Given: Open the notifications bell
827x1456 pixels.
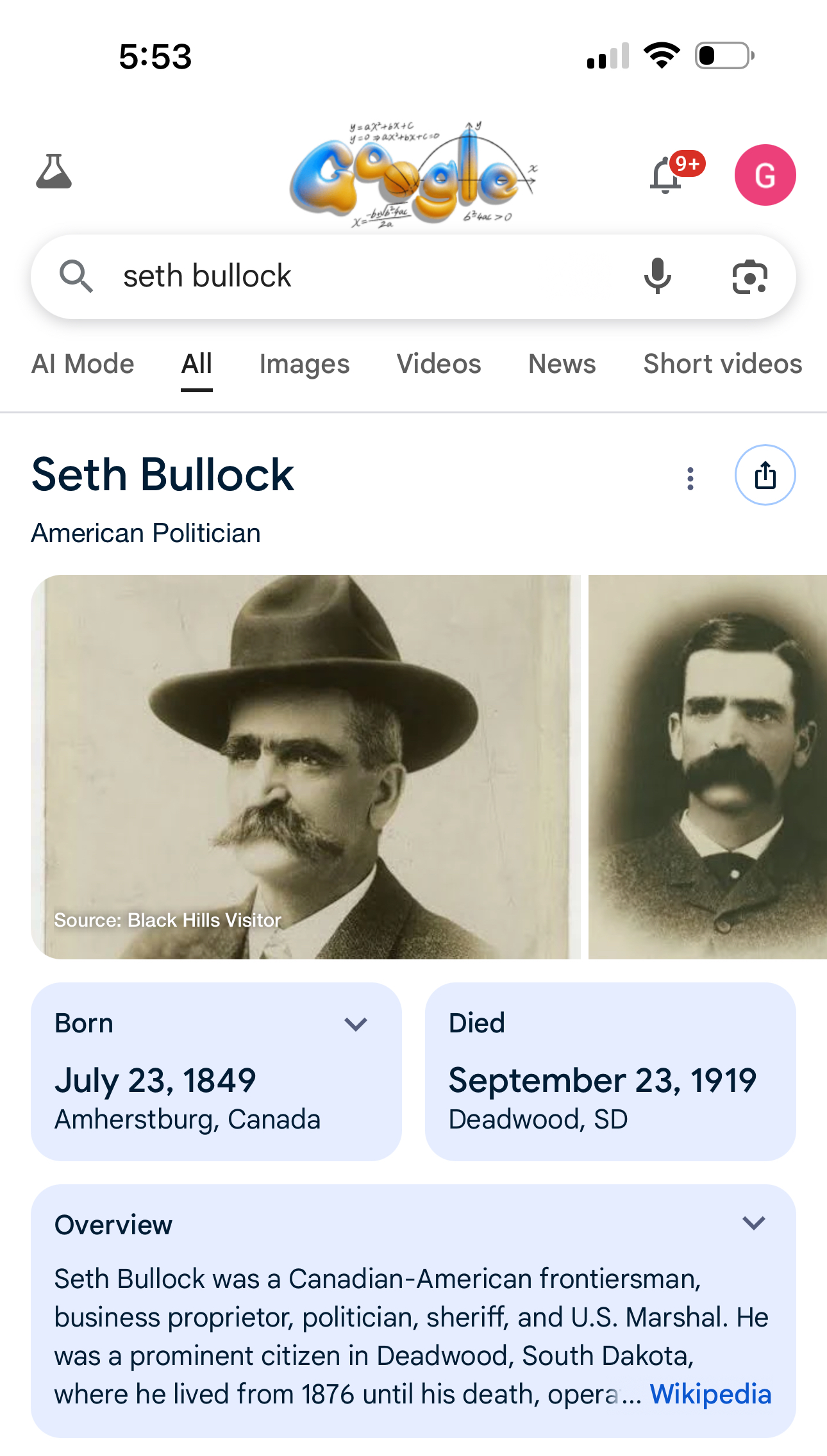Looking at the screenshot, I should tap(667, 176).
